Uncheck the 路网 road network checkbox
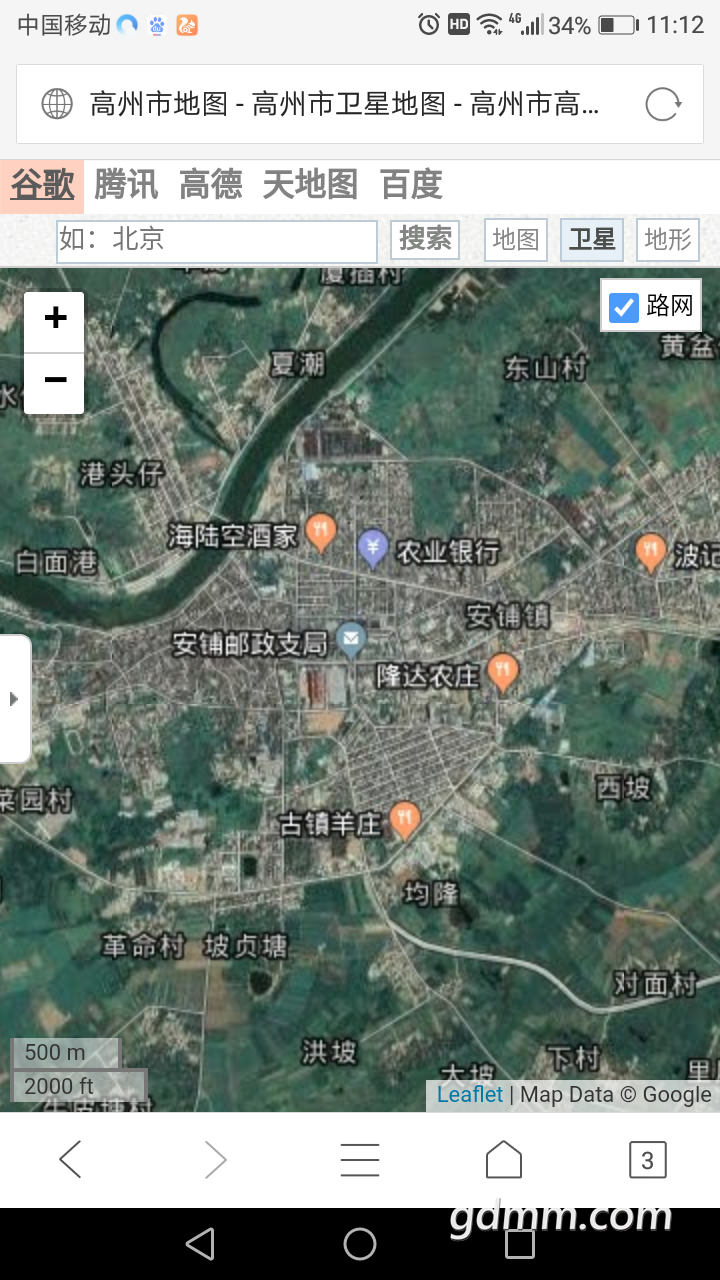This screenshot has width=720, height=1280. [624, 307]
